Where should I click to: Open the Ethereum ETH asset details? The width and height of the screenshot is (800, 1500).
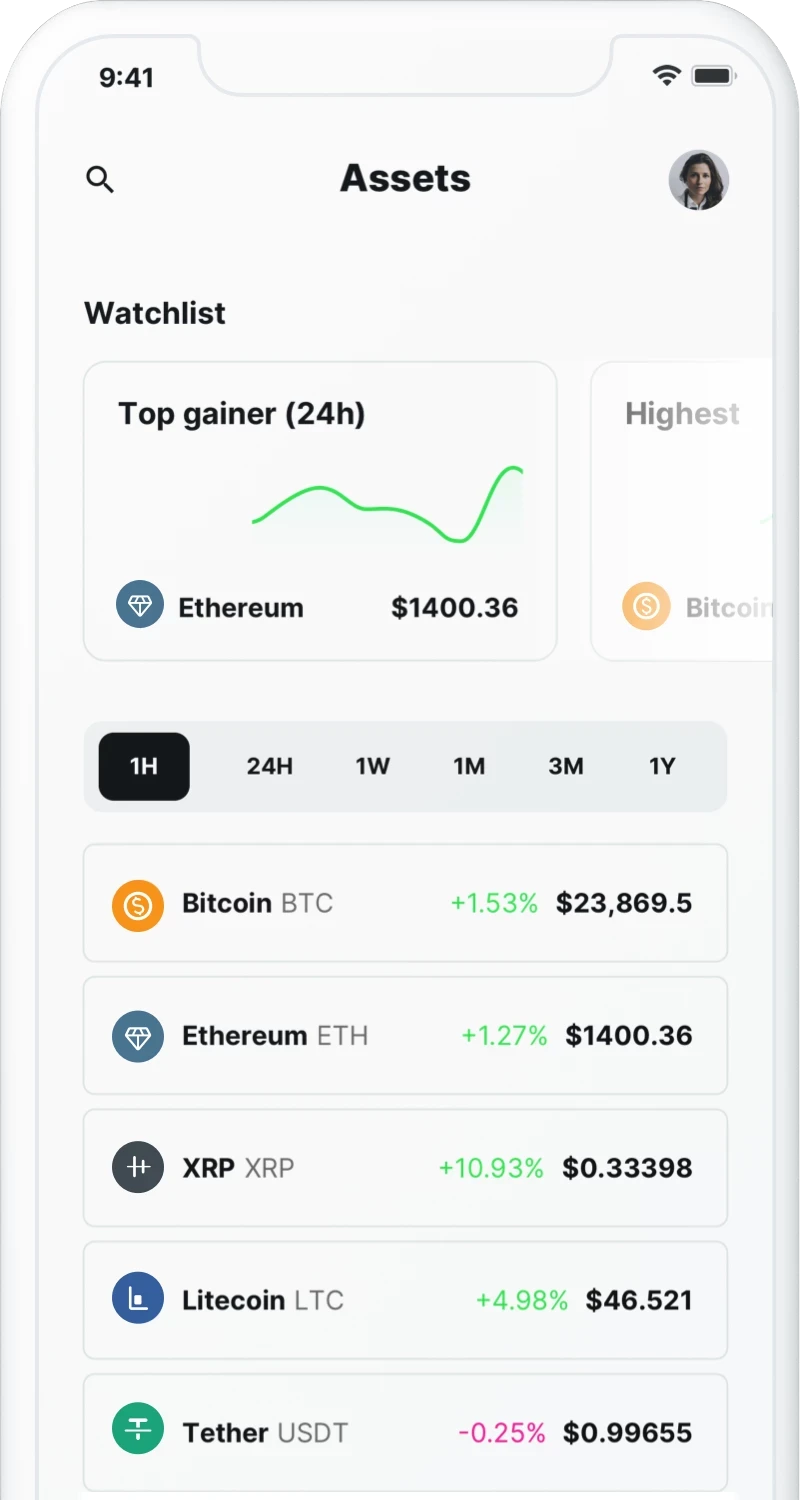405,1036
